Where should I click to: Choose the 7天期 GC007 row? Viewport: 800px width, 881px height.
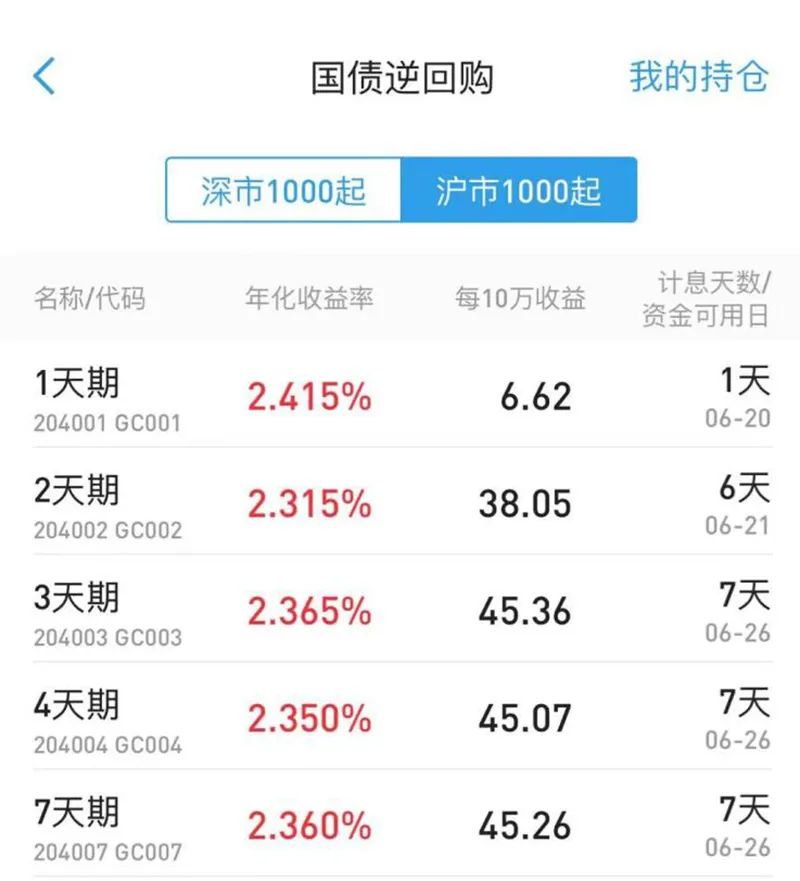pyautogui.click(x=400, y=825)
